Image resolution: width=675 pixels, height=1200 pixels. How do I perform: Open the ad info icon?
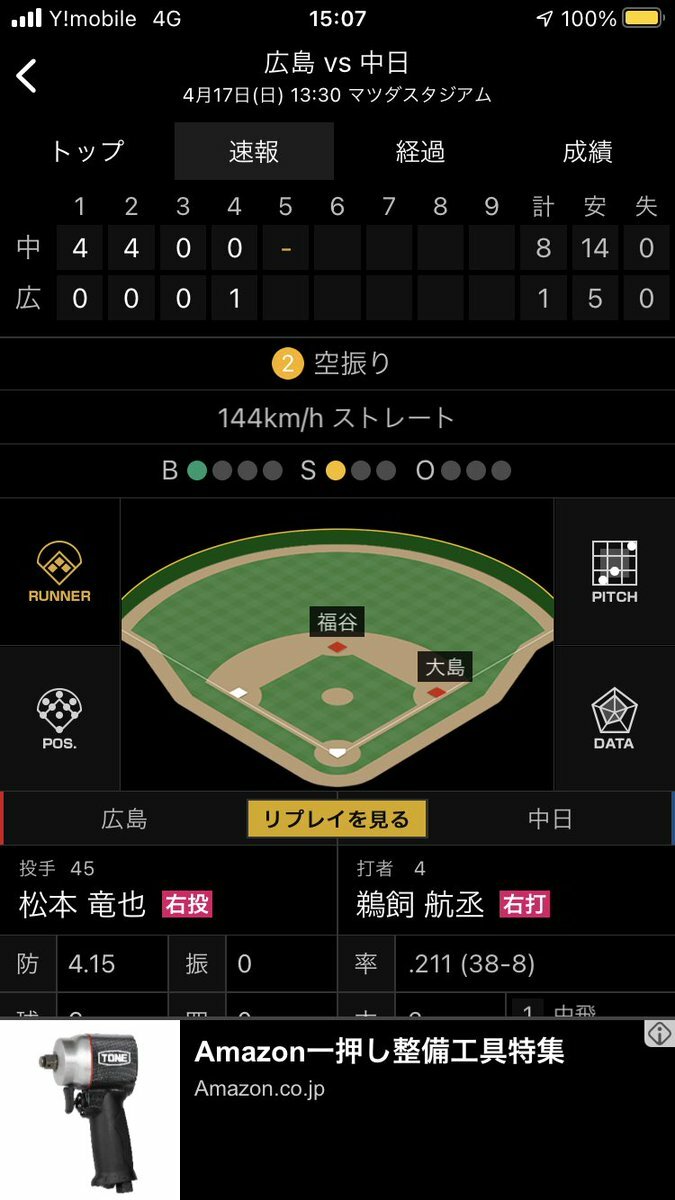click(x=659, y=1034)
